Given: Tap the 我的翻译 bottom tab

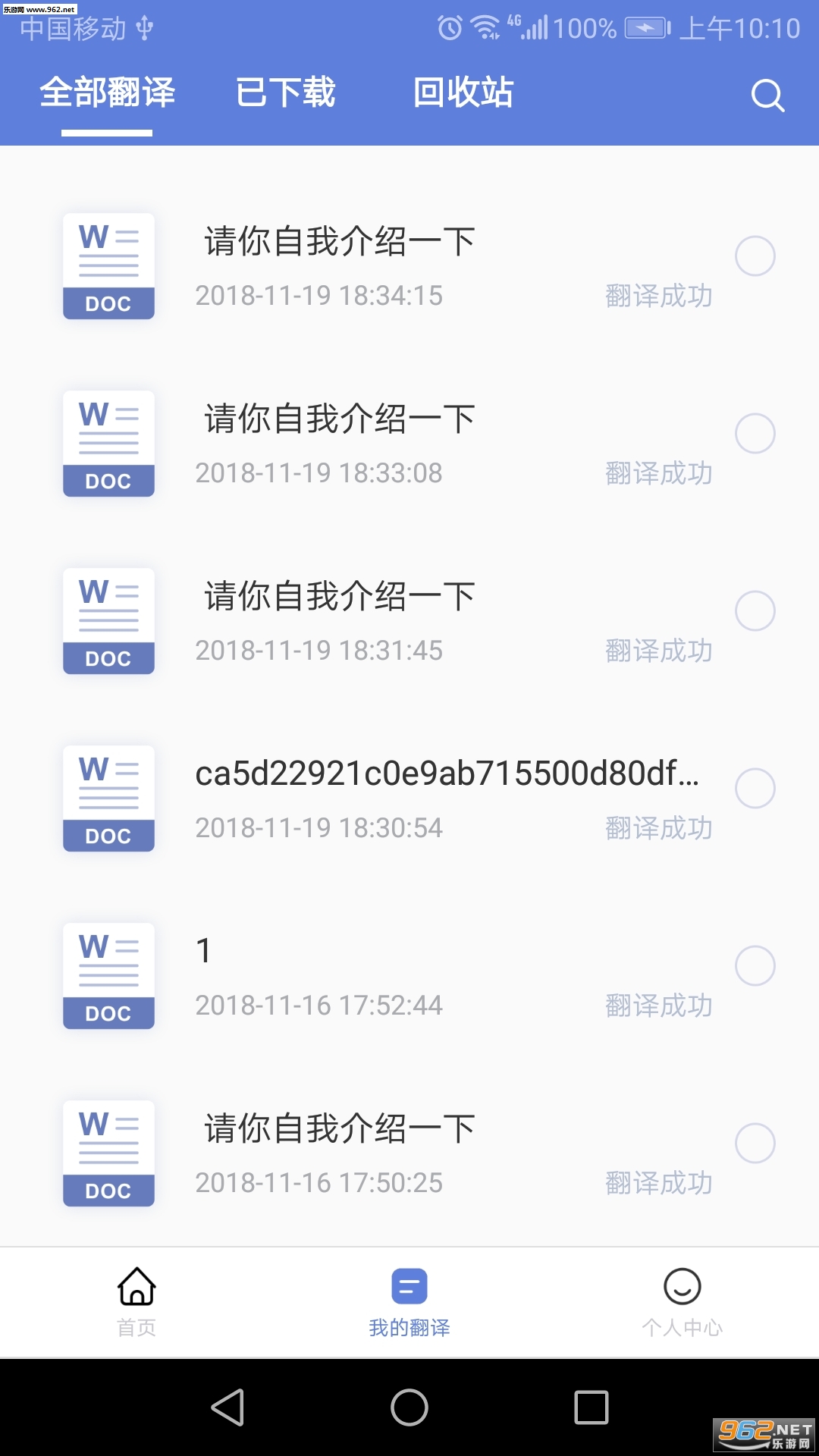Looking at the screenshot, I should tap(409, 1301).
